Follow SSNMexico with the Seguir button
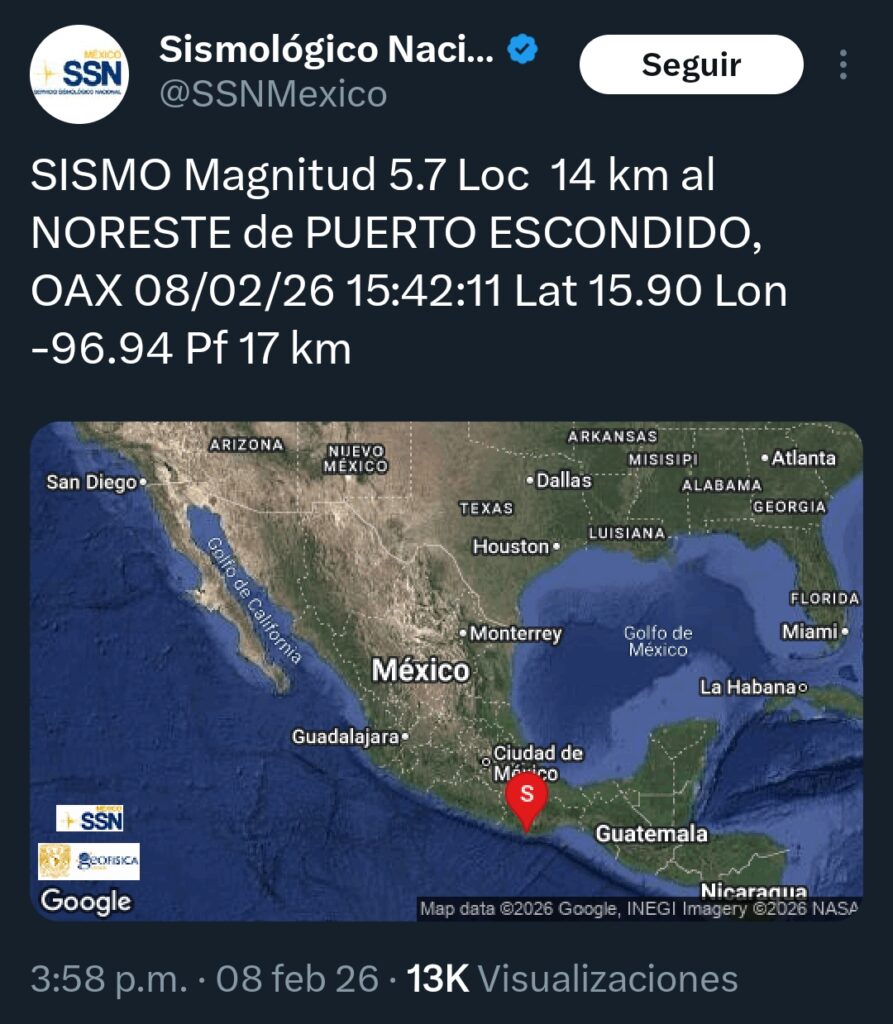This screenshot has height=1024, width=893. [x=691, y=65]
